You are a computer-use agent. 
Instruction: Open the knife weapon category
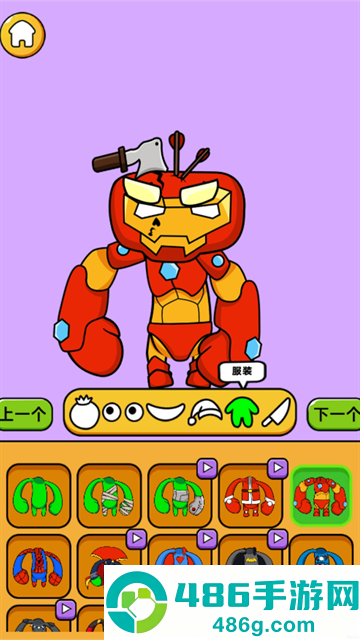276,413
